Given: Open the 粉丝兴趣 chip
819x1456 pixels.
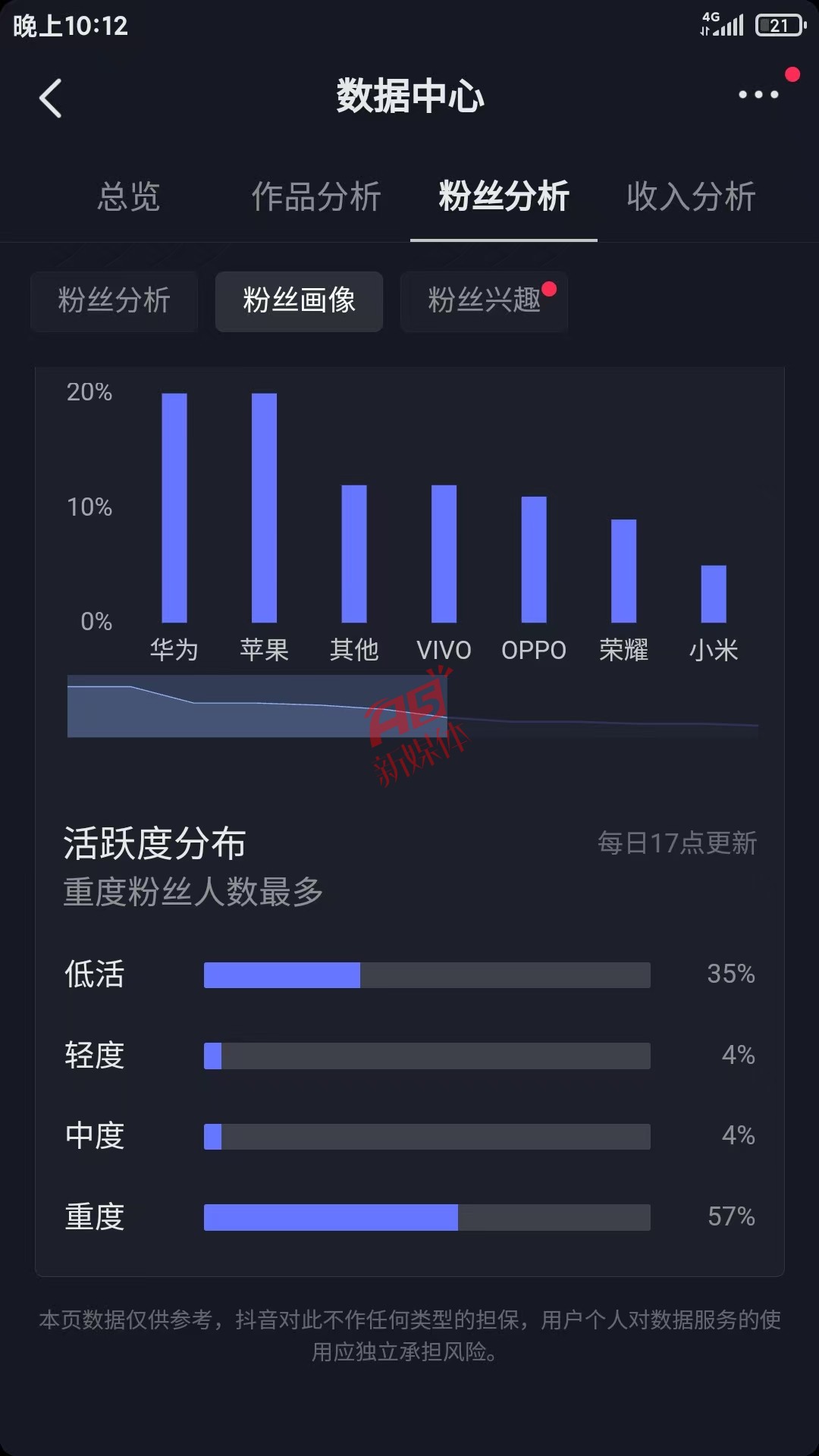Looking at the screenshot, I should tap(484, 301).
